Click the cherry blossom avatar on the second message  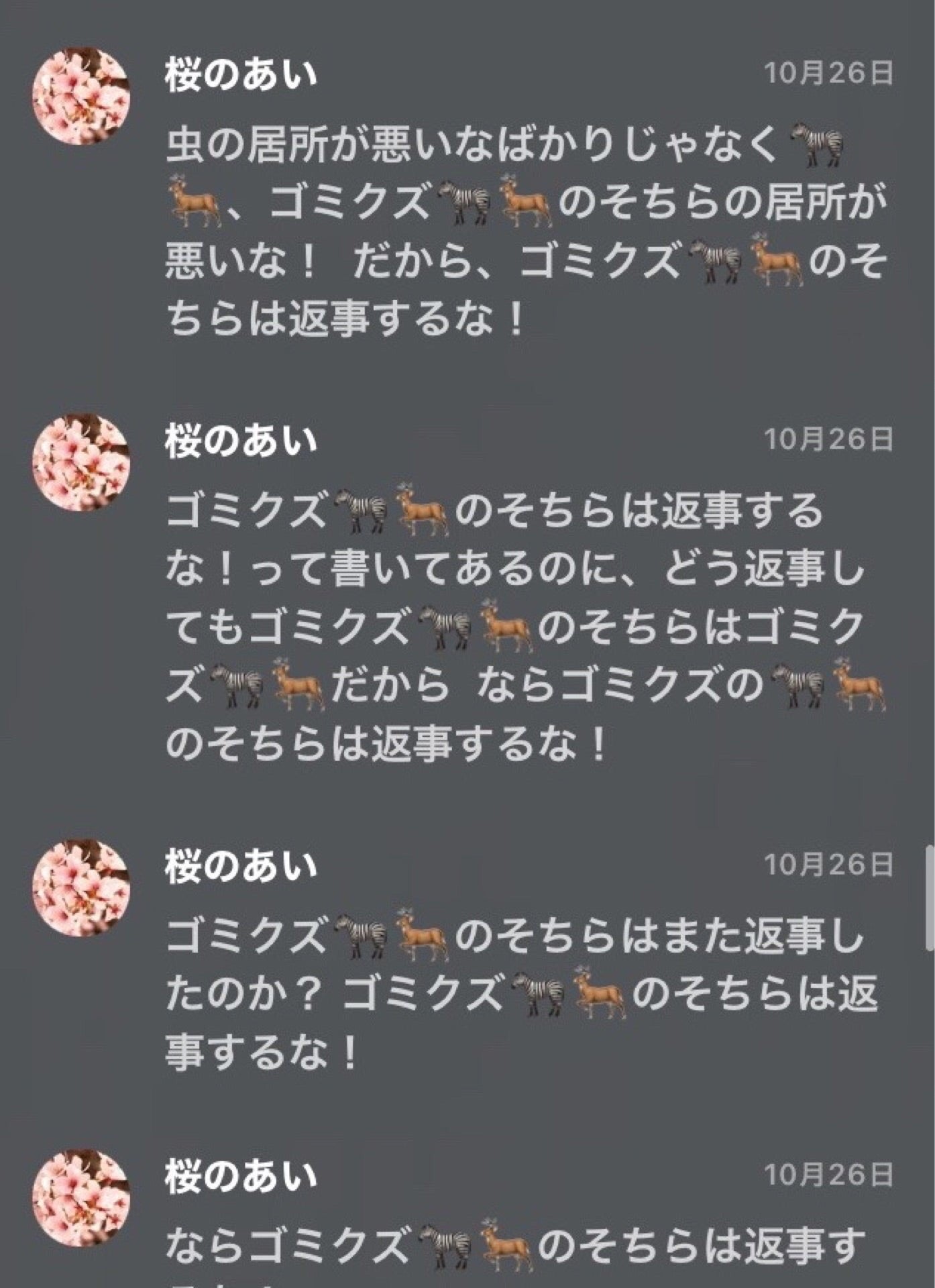pos(82,456)
